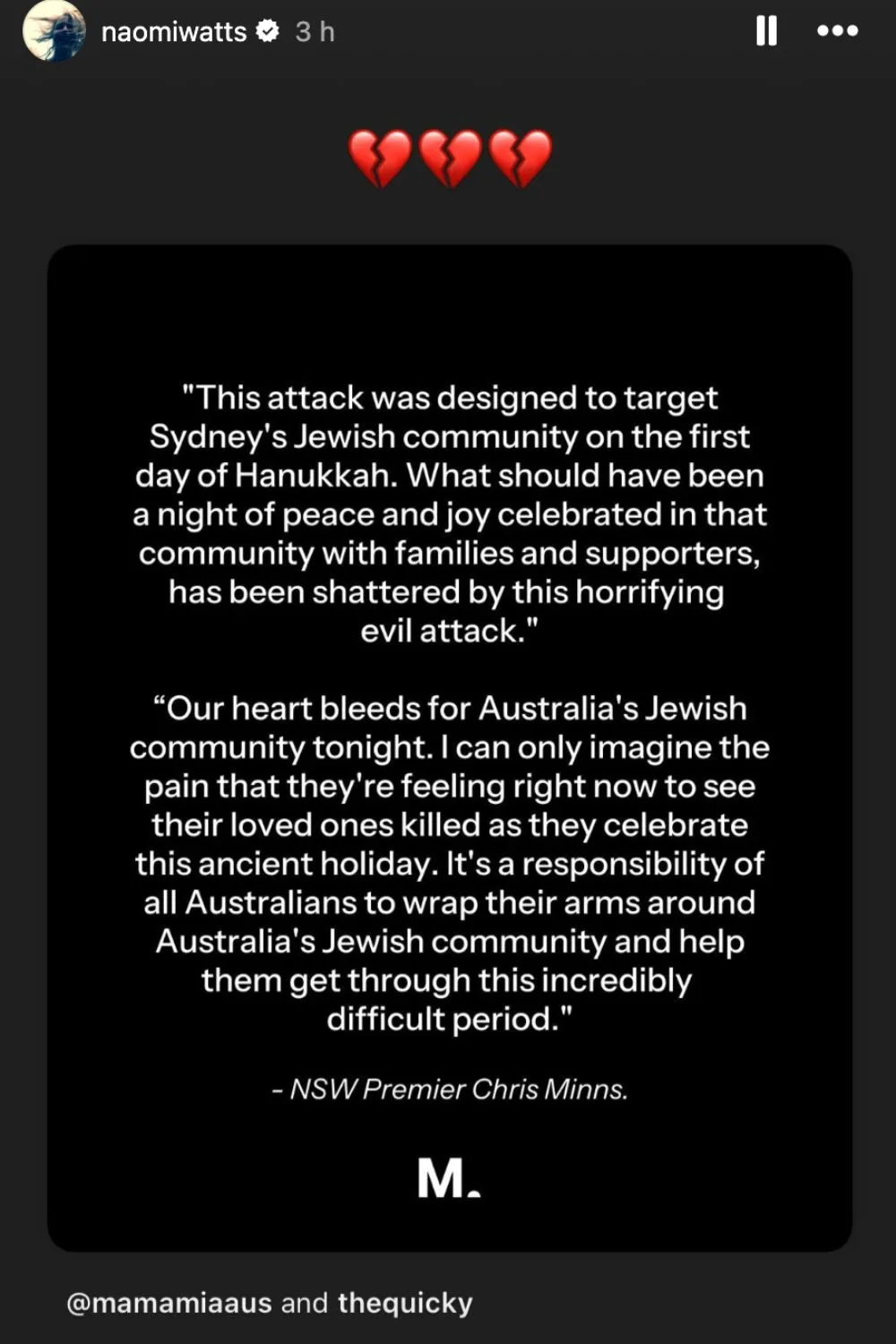Open the @mamamiaaus mention
This screenshot has width=896, height=1344.
pyautogui.click(x=168, y=1302)
